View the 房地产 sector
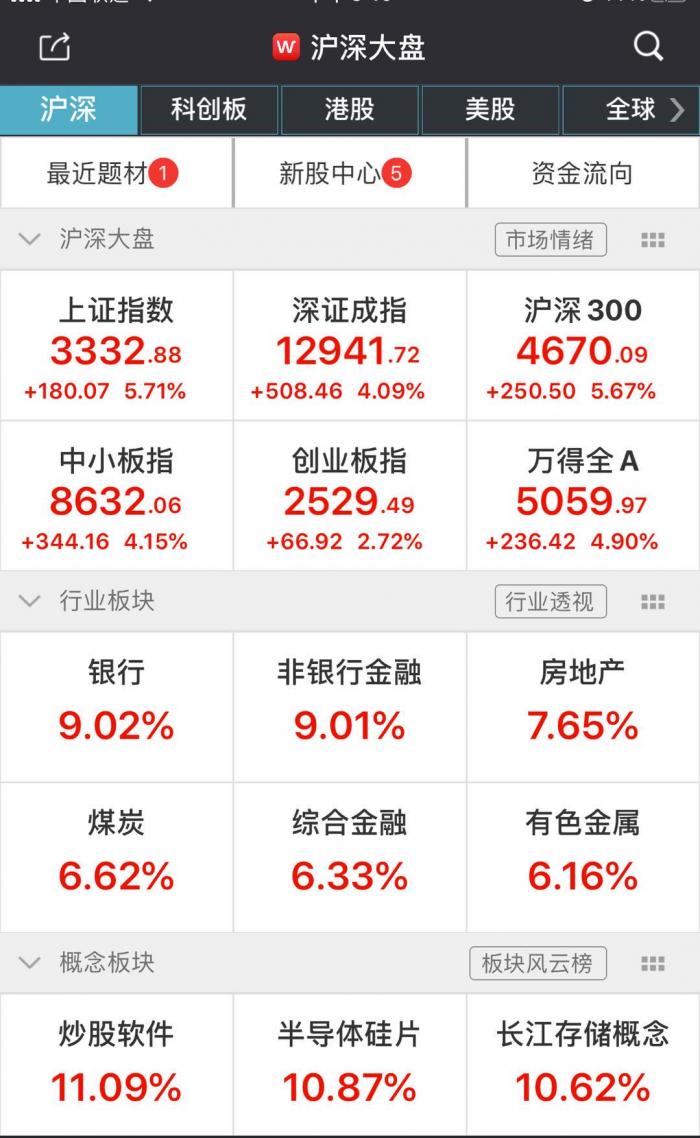The height and width of the screenshot is (1138, 700). tap(582, 705)
